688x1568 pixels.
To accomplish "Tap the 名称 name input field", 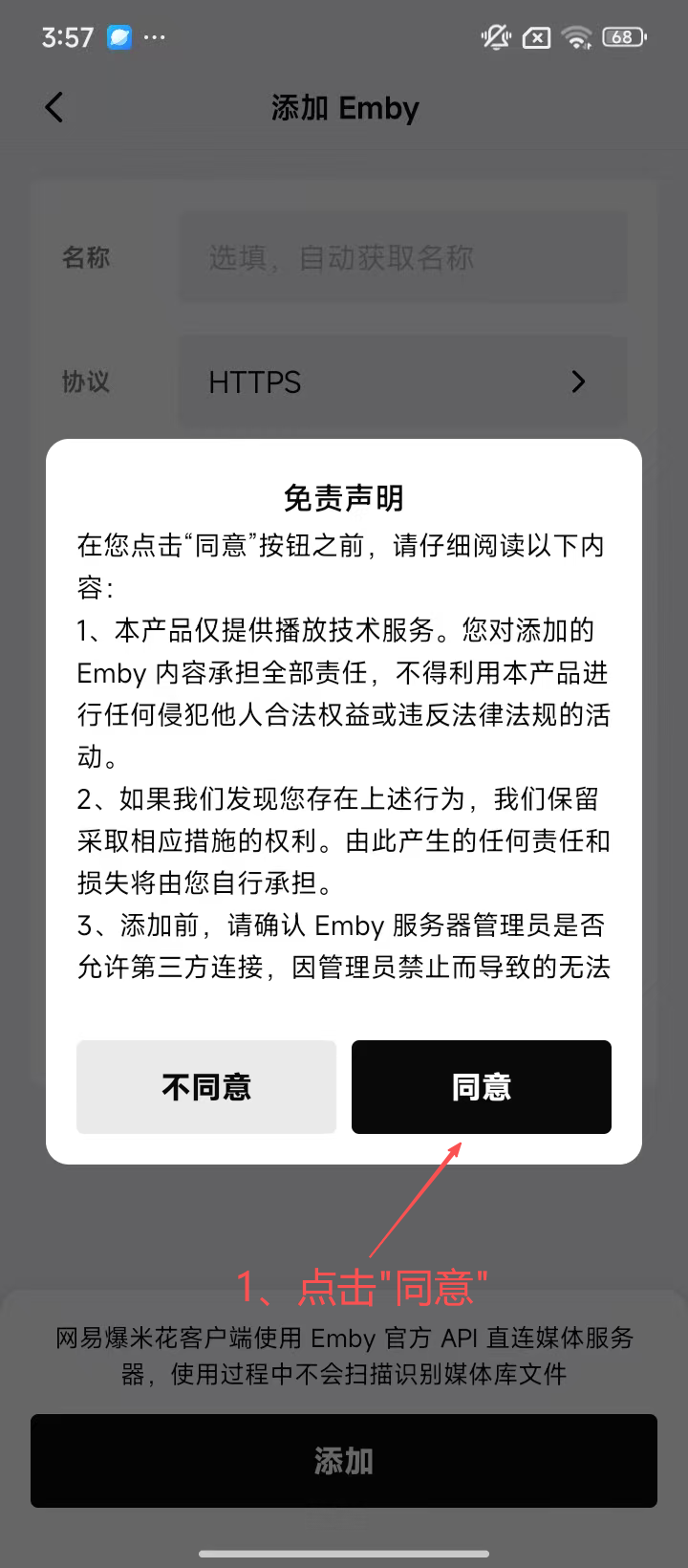I will 401,256.
